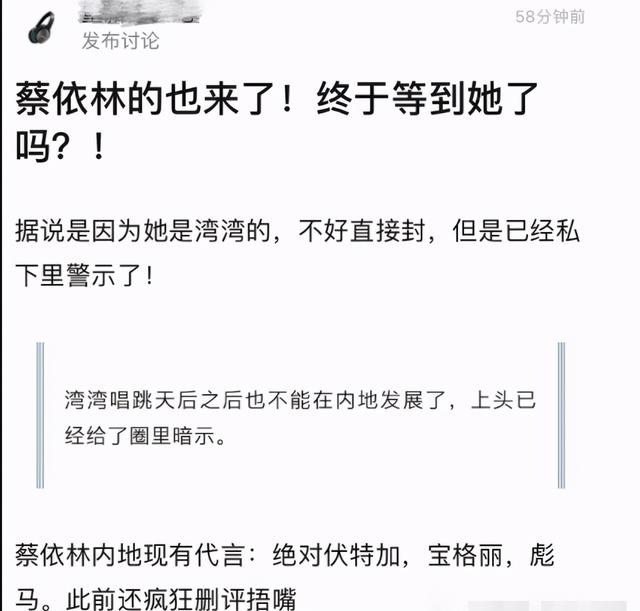The height and width of the screenshot is (611, 640).
Task: Open the poster's headphone avatar profile
Action: [41, 25]
